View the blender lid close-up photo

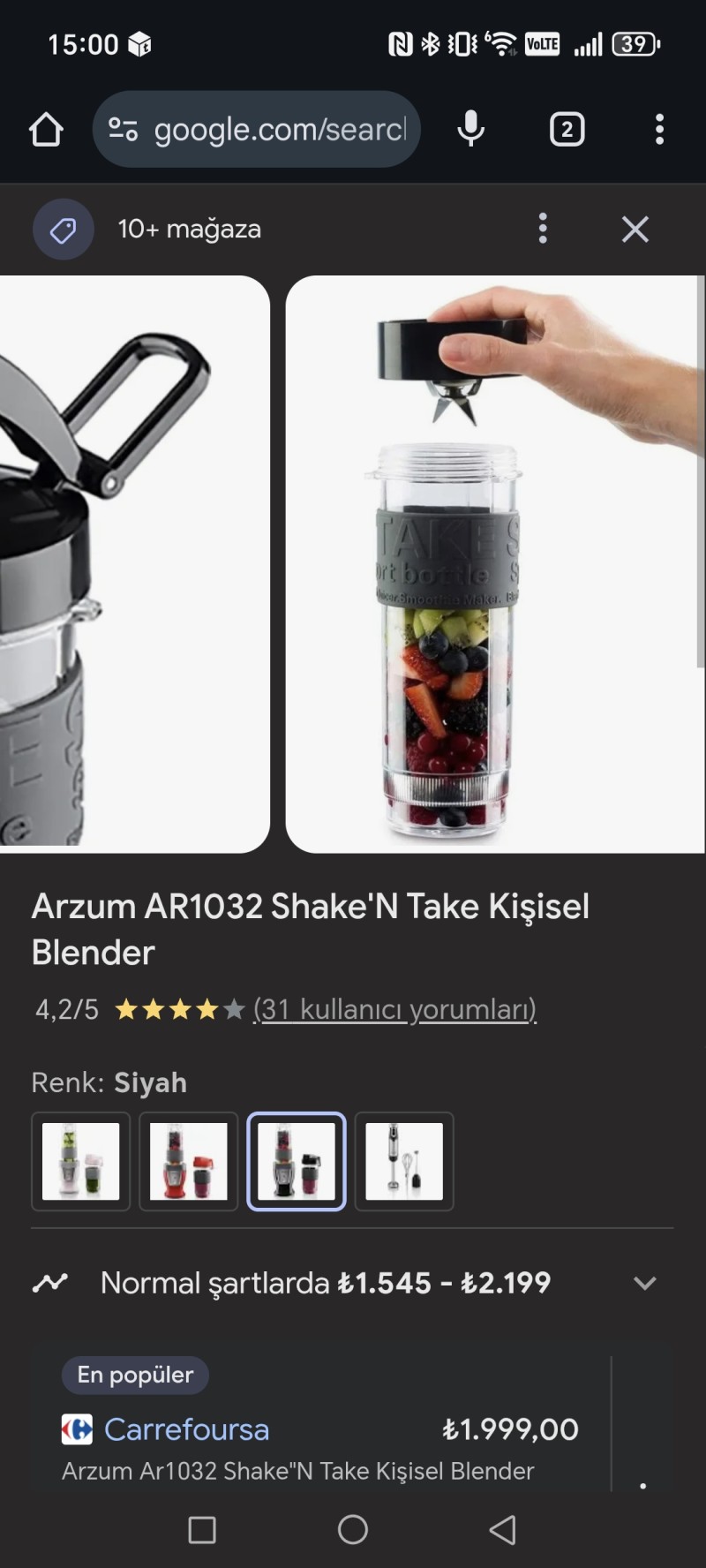click(132, 565)
